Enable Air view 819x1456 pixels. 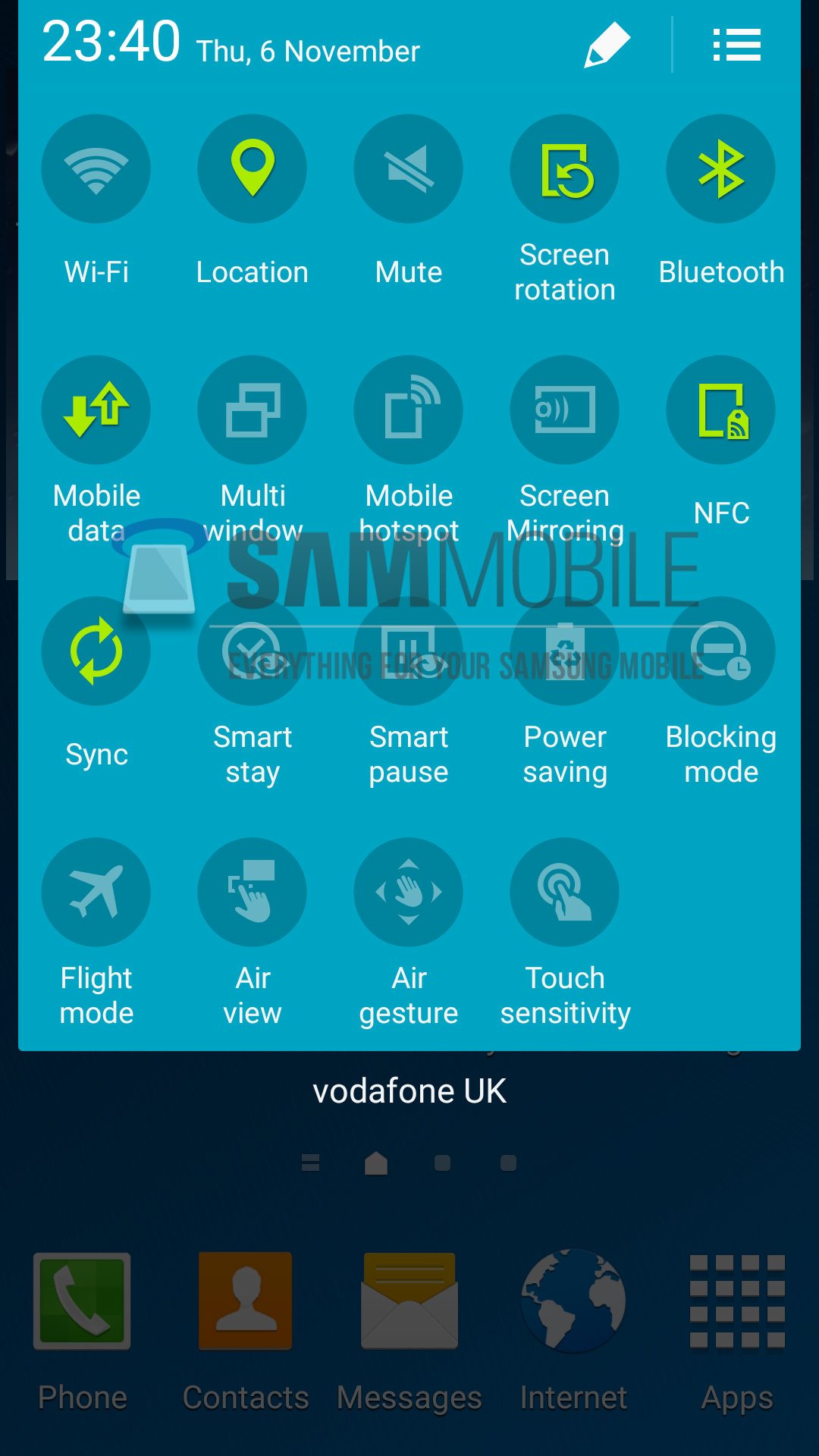coord(253,892)
